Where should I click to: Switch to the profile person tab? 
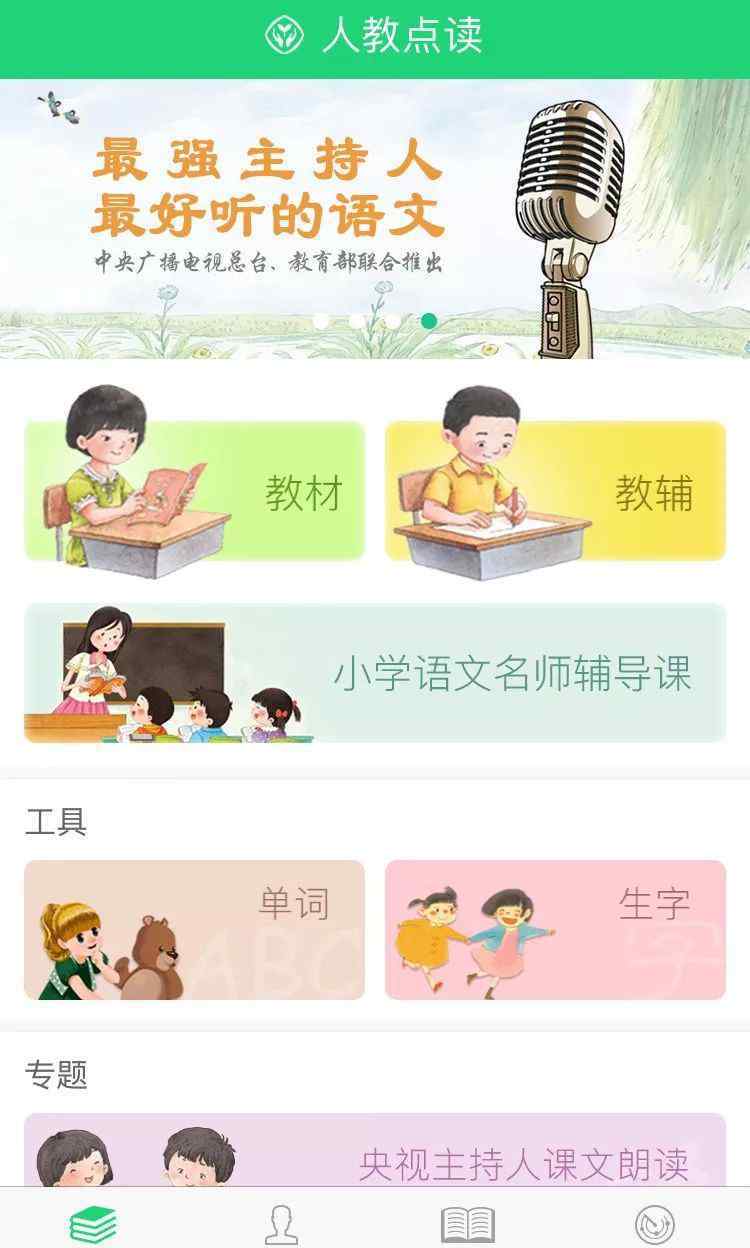281,1224
